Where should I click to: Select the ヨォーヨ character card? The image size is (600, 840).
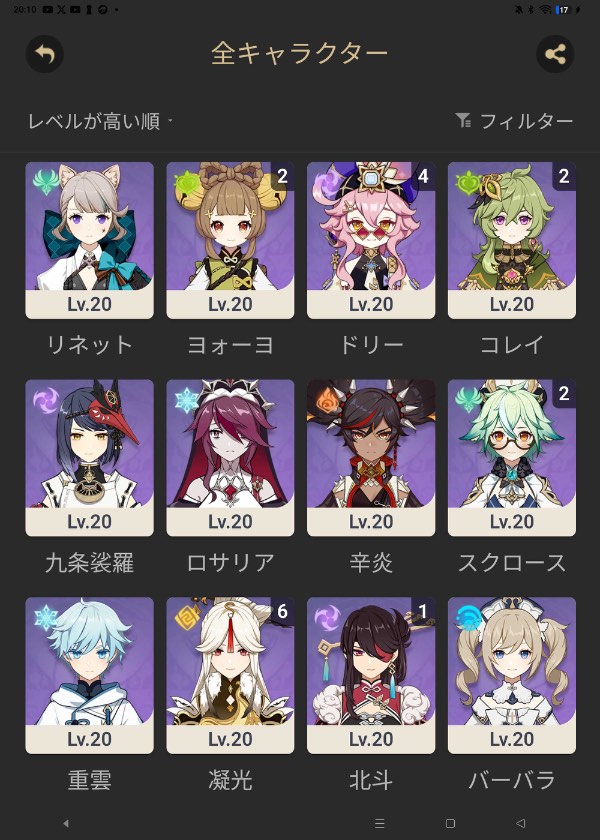tap(230, 240)
